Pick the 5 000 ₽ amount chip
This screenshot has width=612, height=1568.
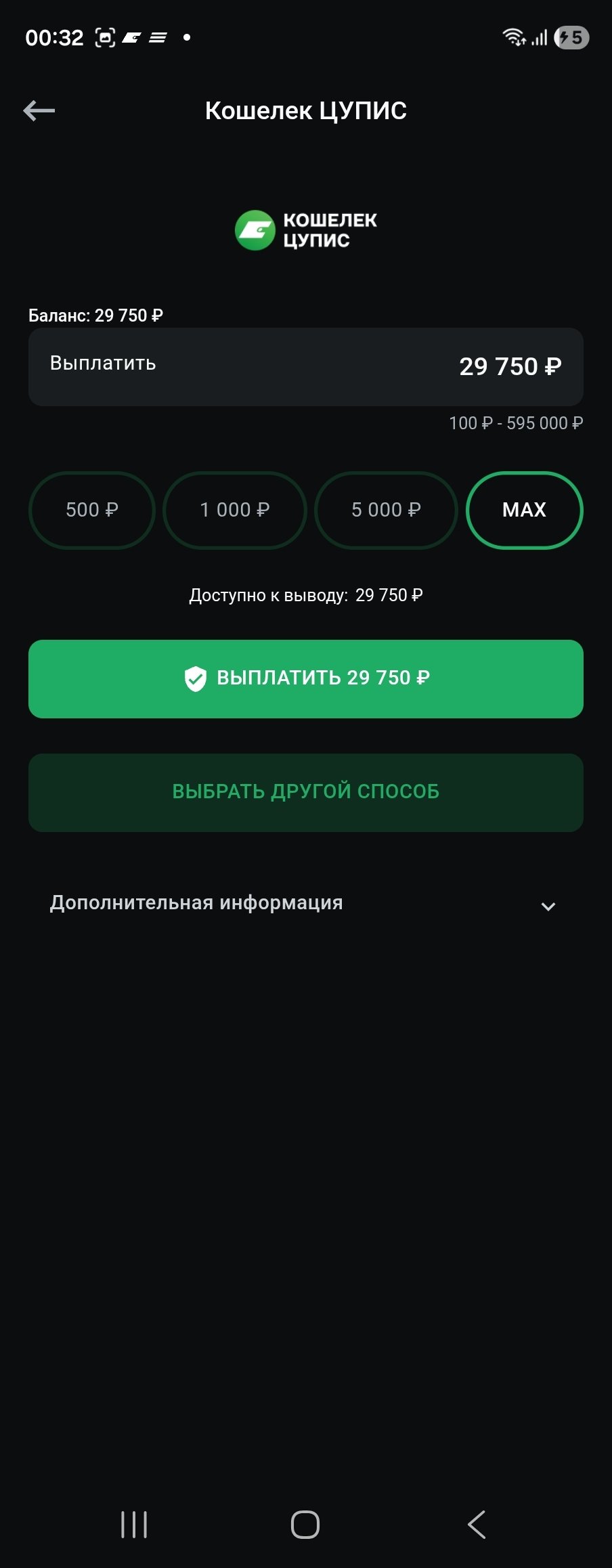(386, 510)
